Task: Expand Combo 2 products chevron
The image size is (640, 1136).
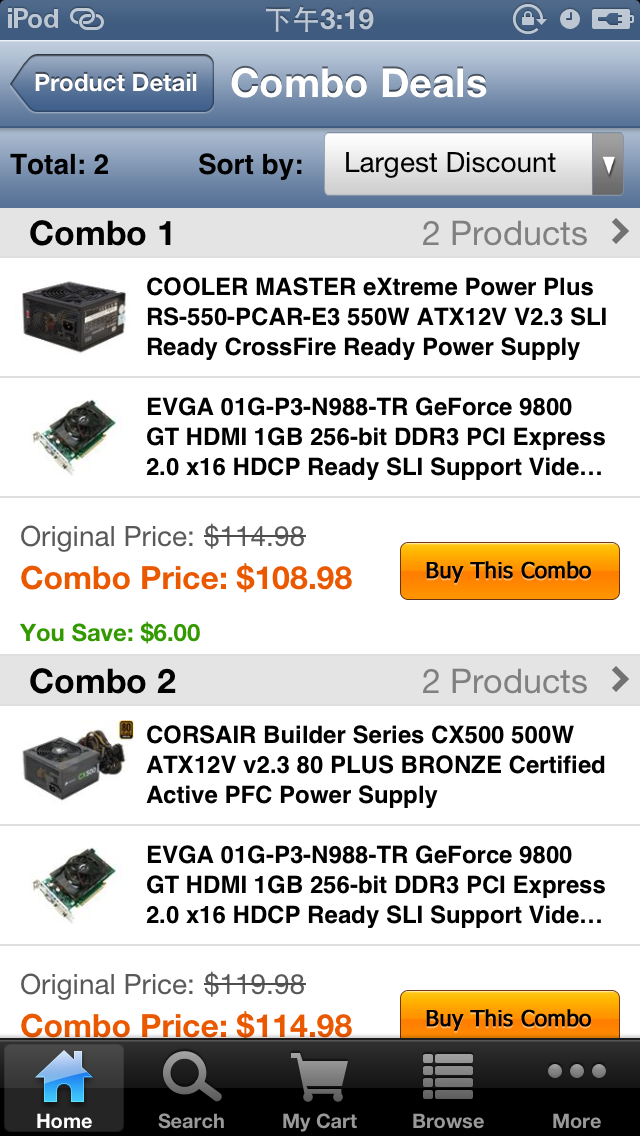Action: click(620, 681)
